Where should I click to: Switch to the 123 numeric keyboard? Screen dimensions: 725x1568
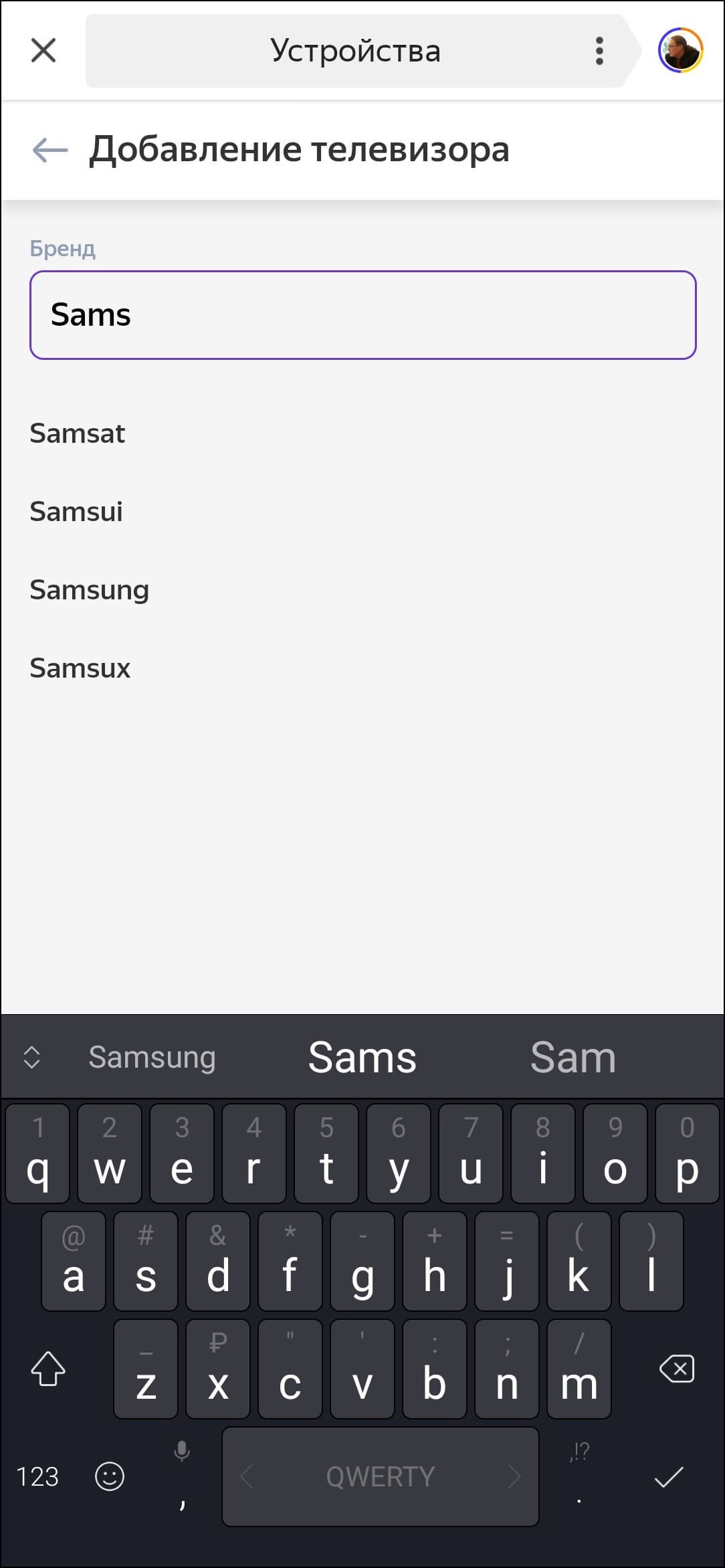[x=37, y=1477]
